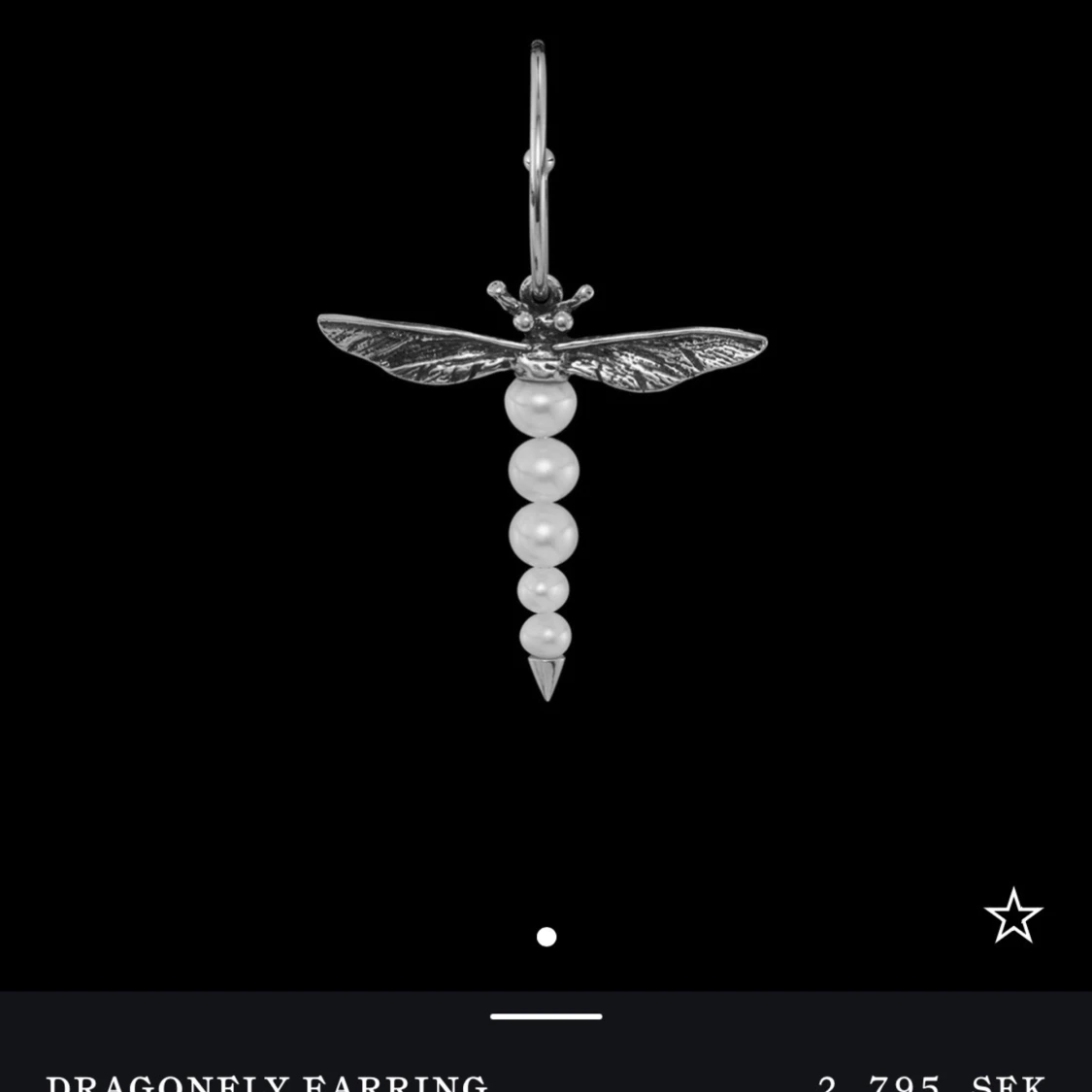Screen dimensions: 1092x1092
Task: Expand the product details sheet handle
Action: [x=546, y=1016]
